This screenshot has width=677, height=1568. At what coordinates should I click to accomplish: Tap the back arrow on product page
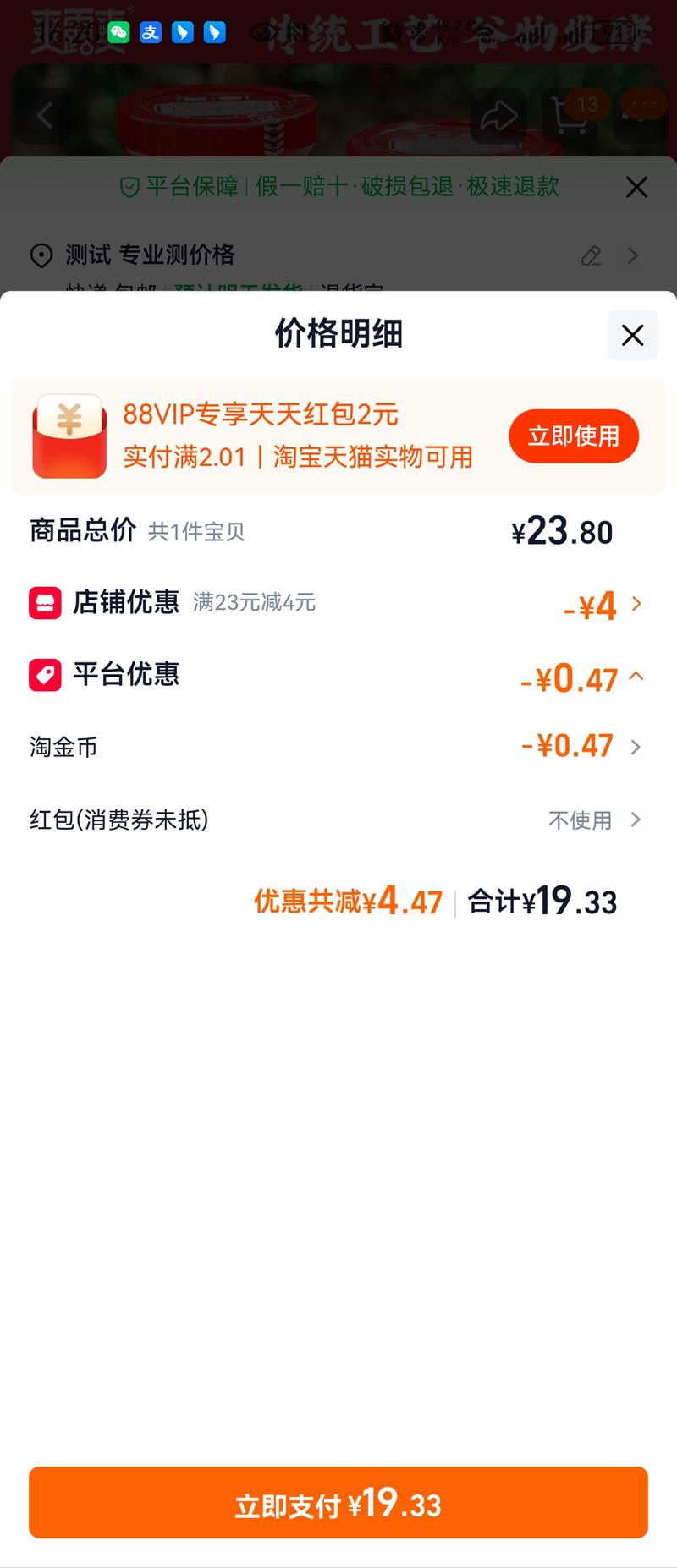[x=44, y=116]
